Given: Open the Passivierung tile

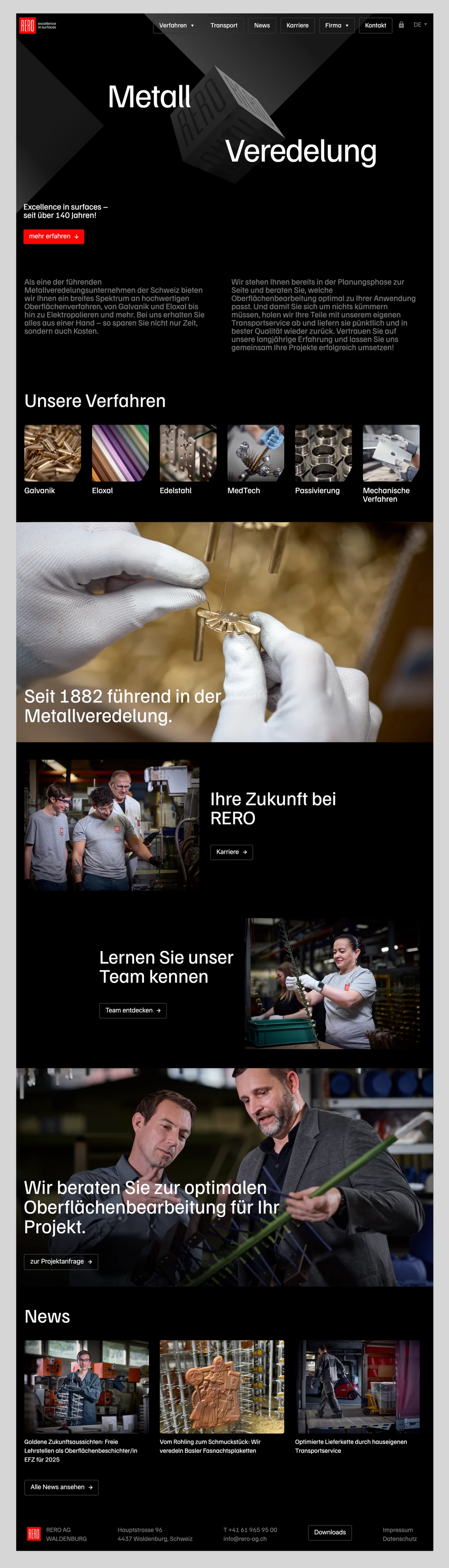Looking at the screenshot, I should click(323, 453).
